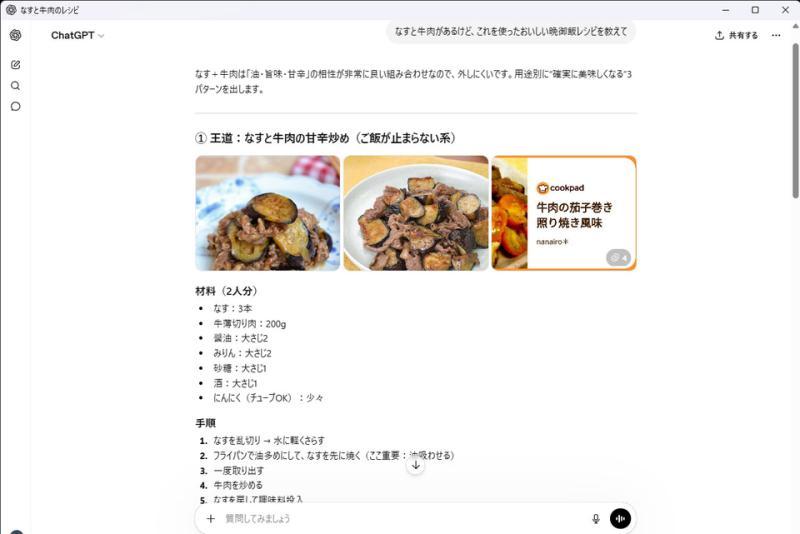Image resolution: width=800 pixels, height=534 pixels.
Task: Start dictation with the microphone icon
Action: 596,518
